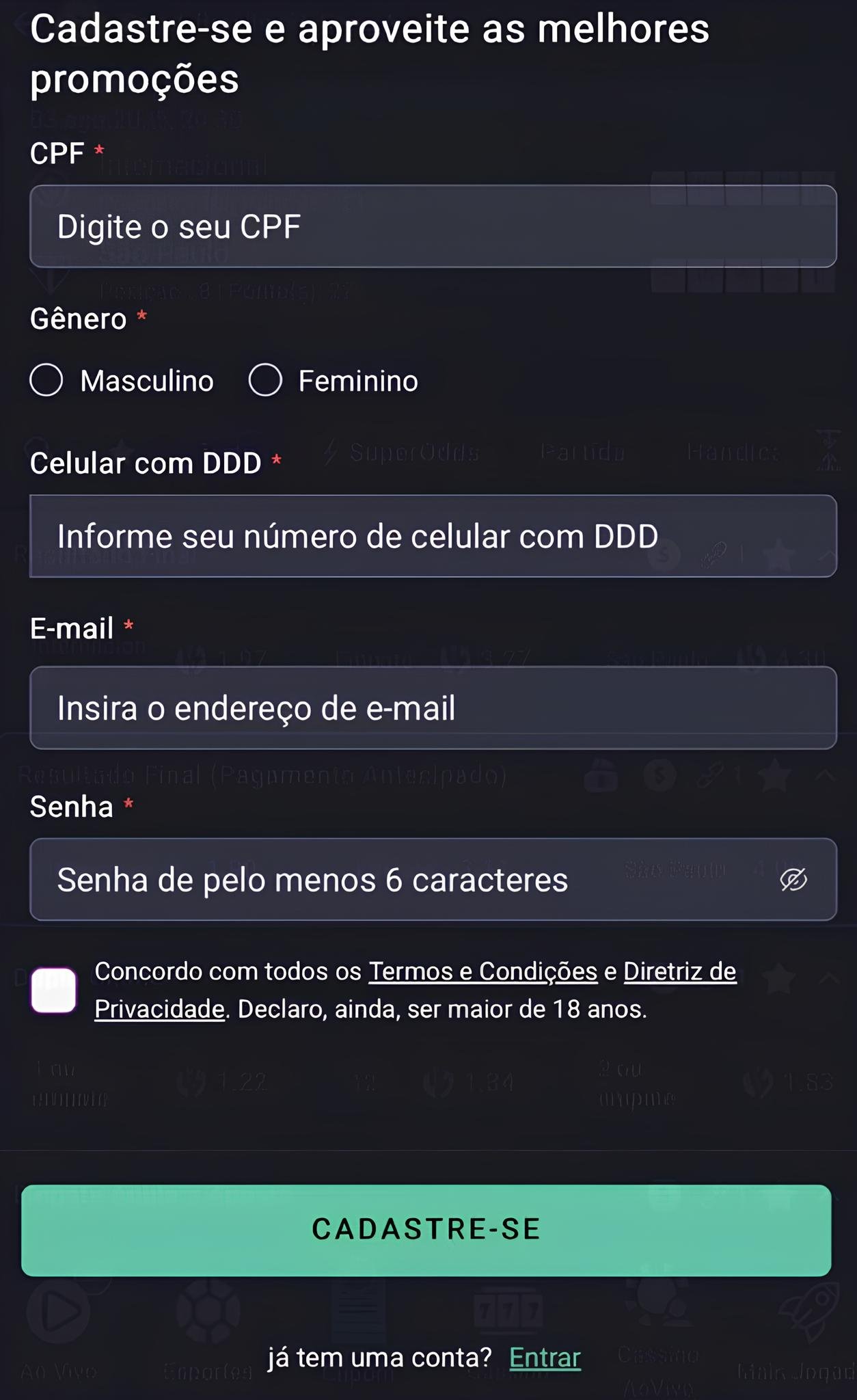Open Termos e Condições link
Image resolution: width=857 pixels, height=1400 pixels.
point(482,971)
